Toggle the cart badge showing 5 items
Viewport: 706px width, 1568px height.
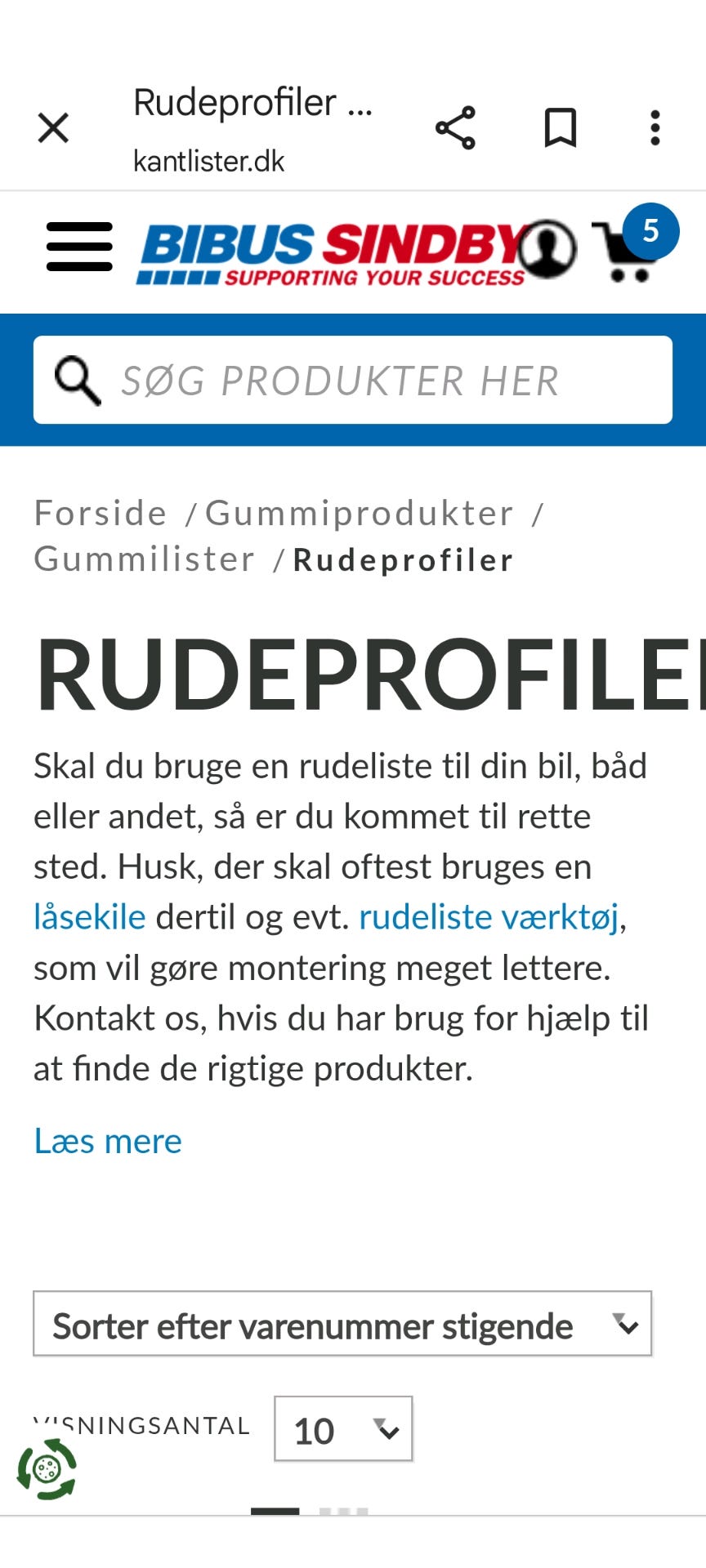pos(651,231)
